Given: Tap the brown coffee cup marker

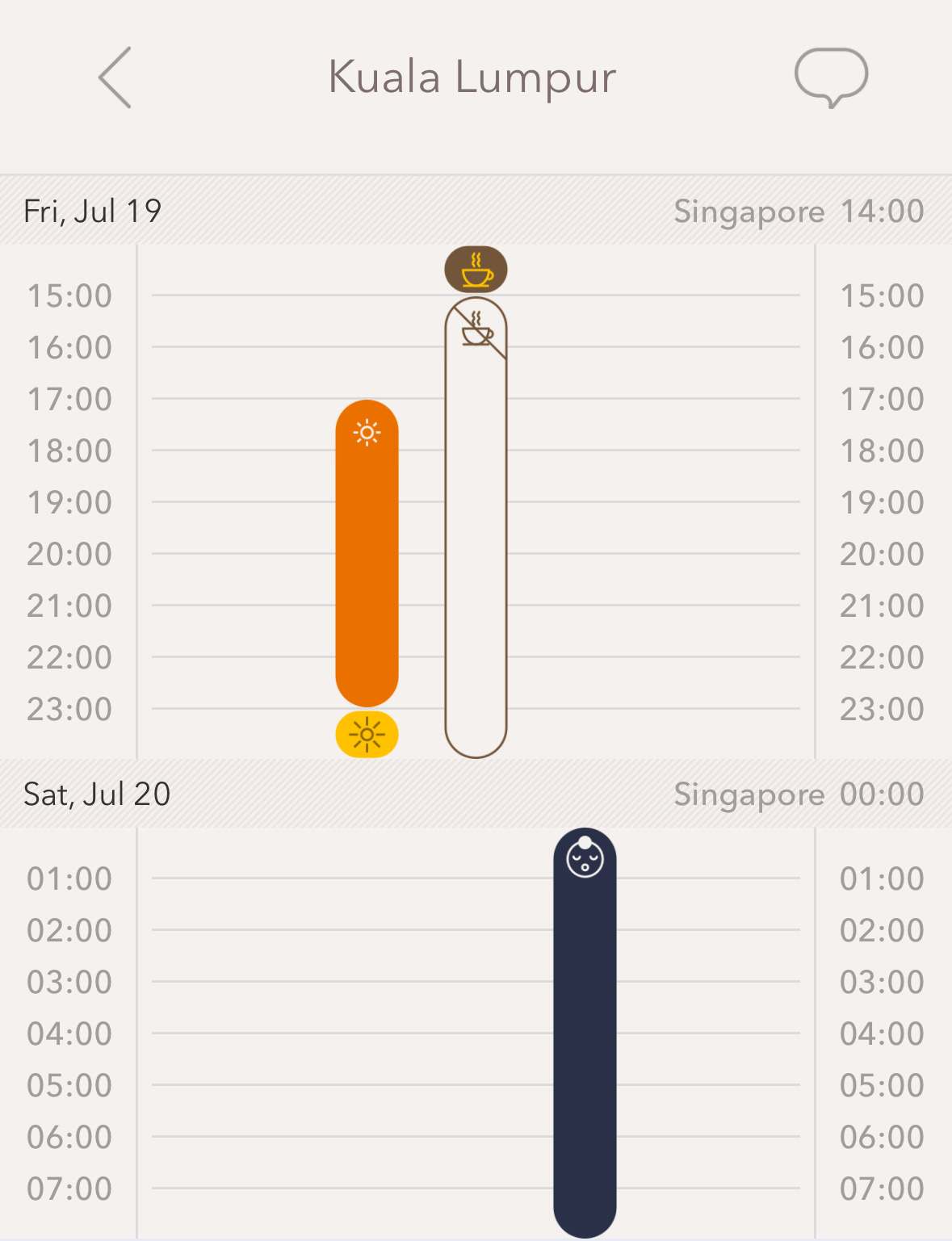Looking at the screenshot, I should click(x=476, y=270).
